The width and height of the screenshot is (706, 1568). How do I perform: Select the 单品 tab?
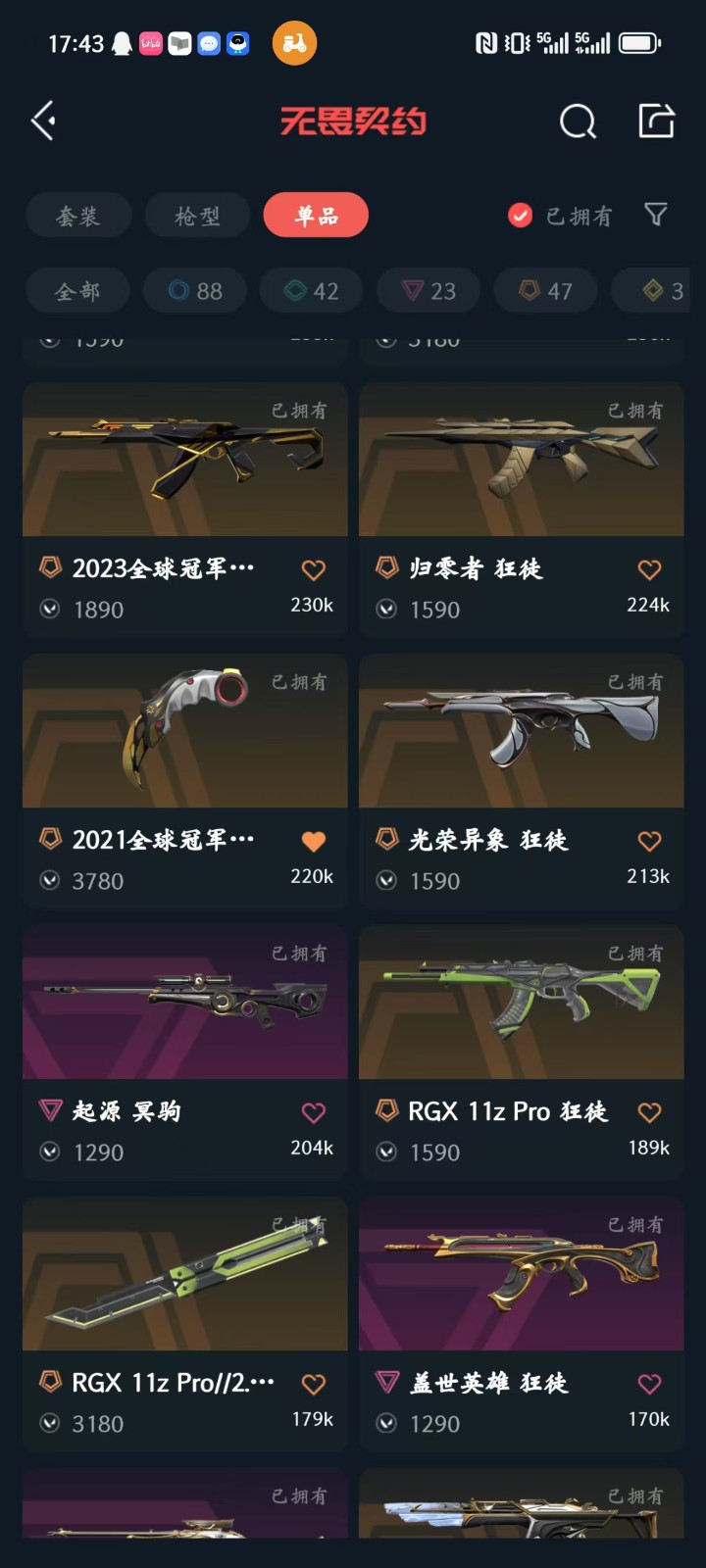tap(316, 216)
